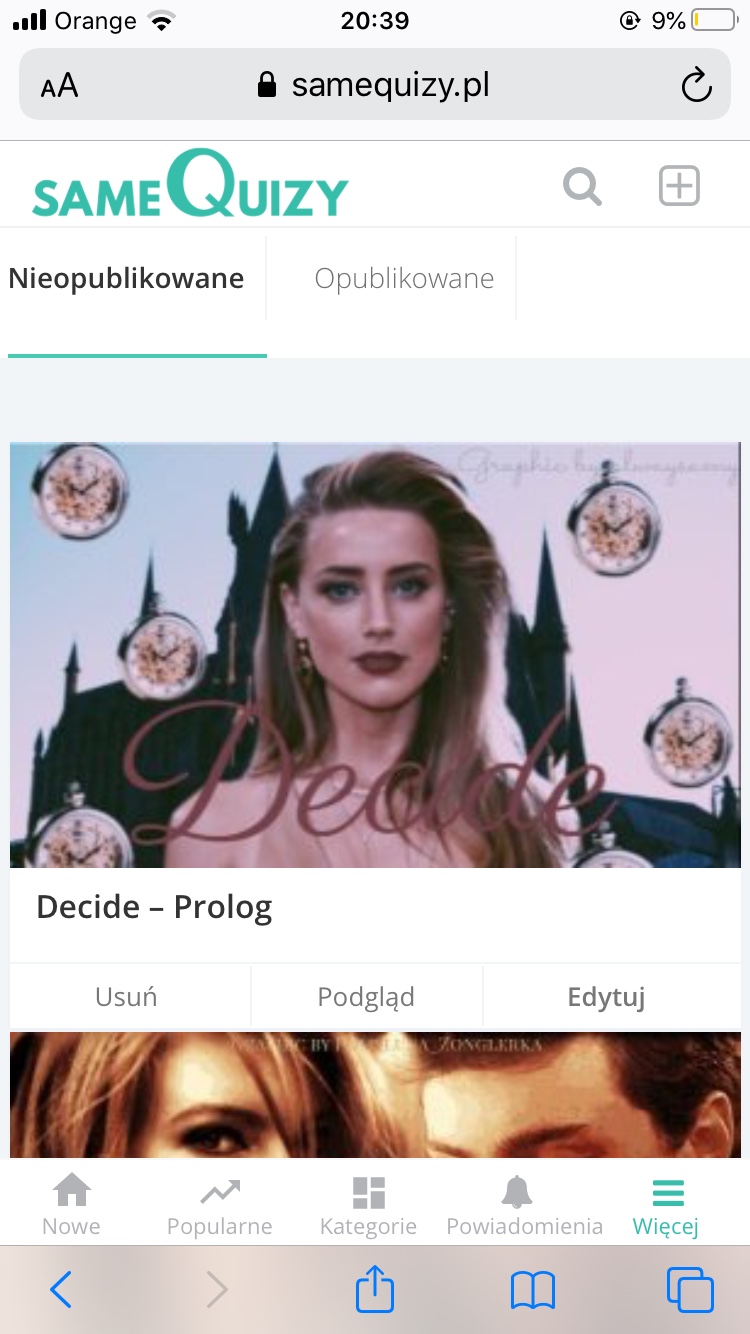The image size is (750, 1334).
Task: Select the Nieopublikowane tab
Action: 126,278
